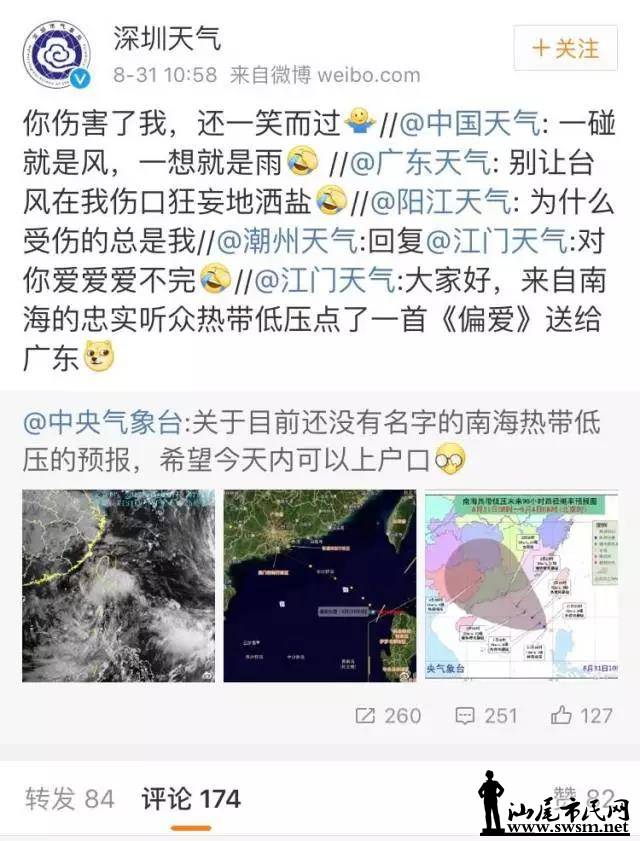This screenshot has width=640, height=841.
Task: View the forecast probability chart thumbnail
Action: click(x=521, y=585)
